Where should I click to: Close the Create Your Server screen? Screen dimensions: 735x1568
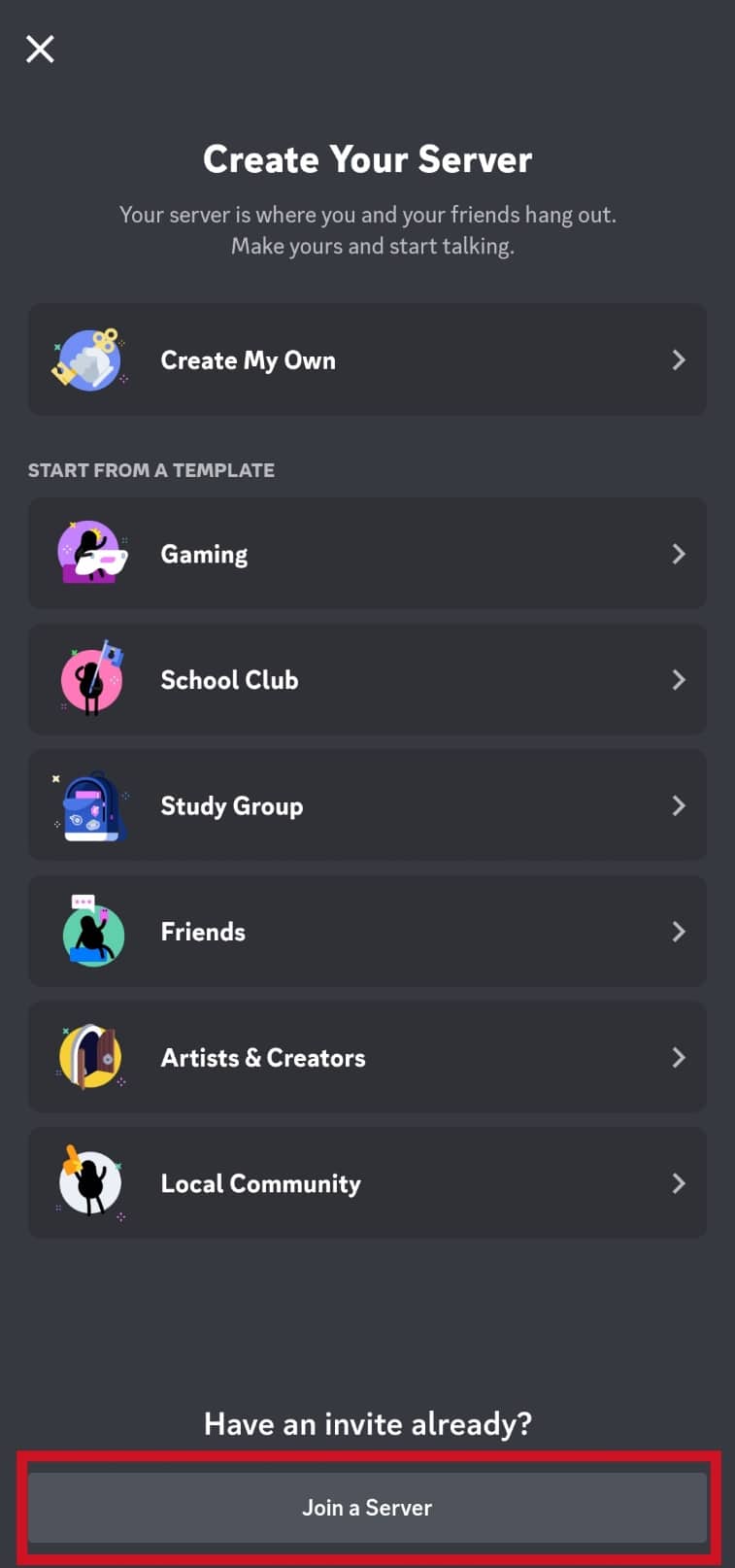40,49
